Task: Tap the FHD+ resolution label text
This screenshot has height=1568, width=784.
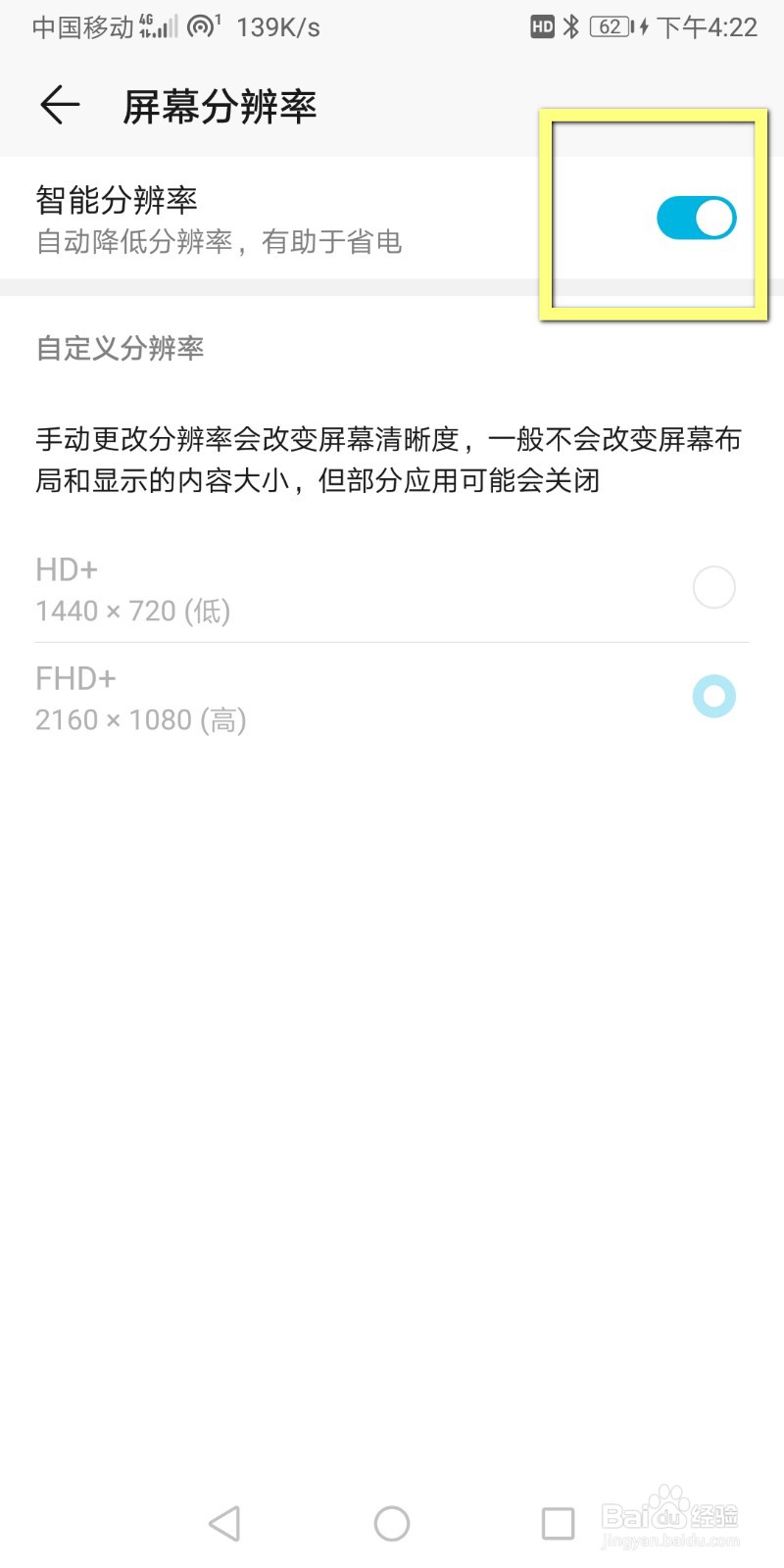Action: (x=74, y=677)
